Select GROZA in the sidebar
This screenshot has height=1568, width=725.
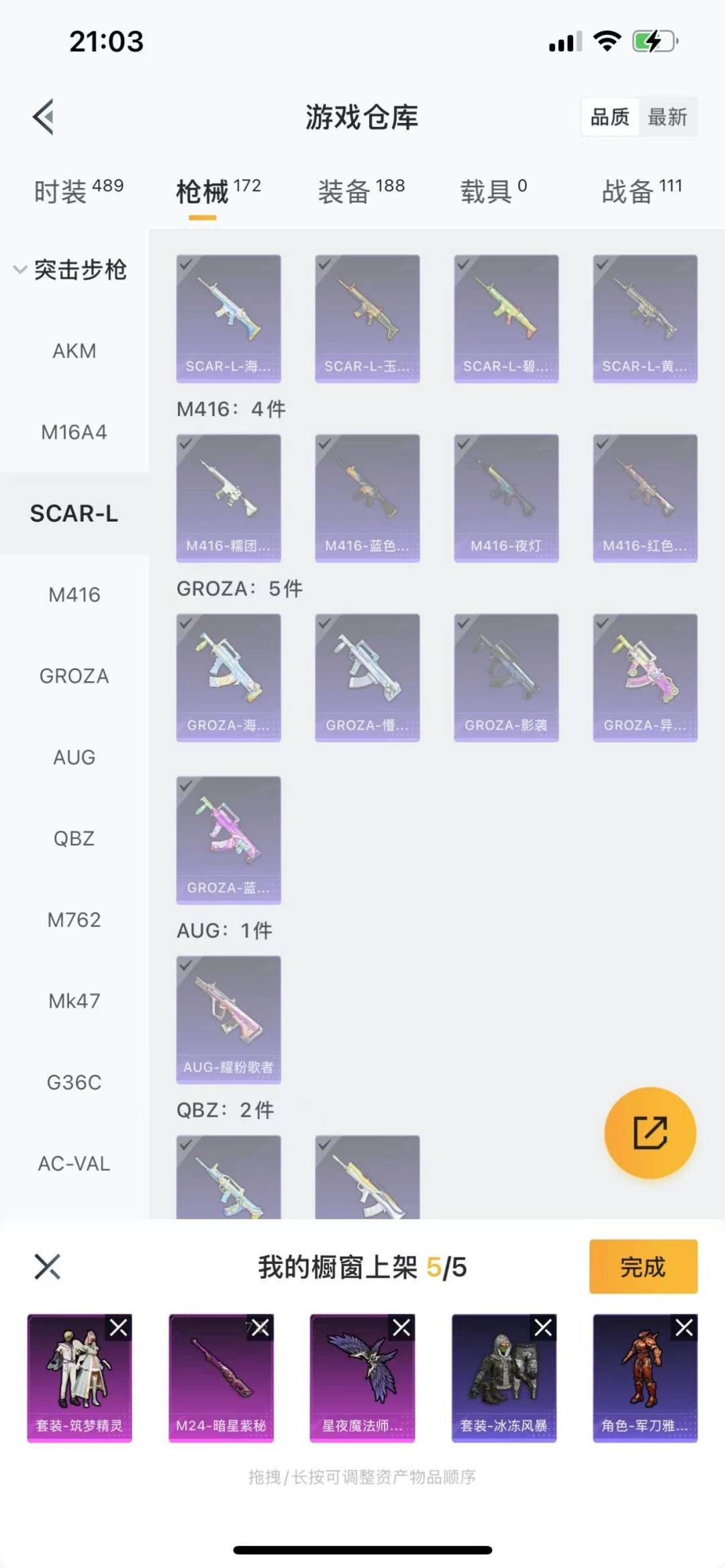(74, 676)
